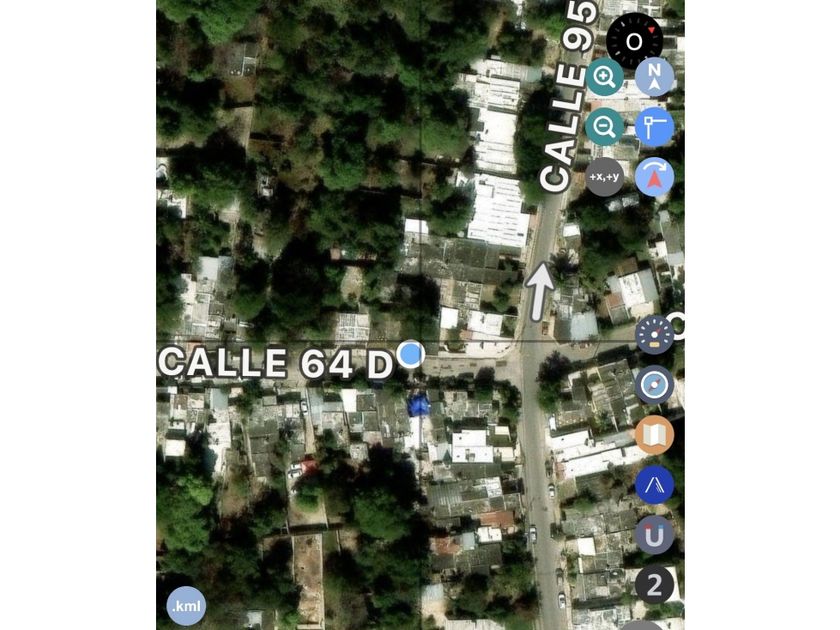Tap the dark button labeled 2
Viewport: 840px width, 630px height.
click(x=654, y=584)
